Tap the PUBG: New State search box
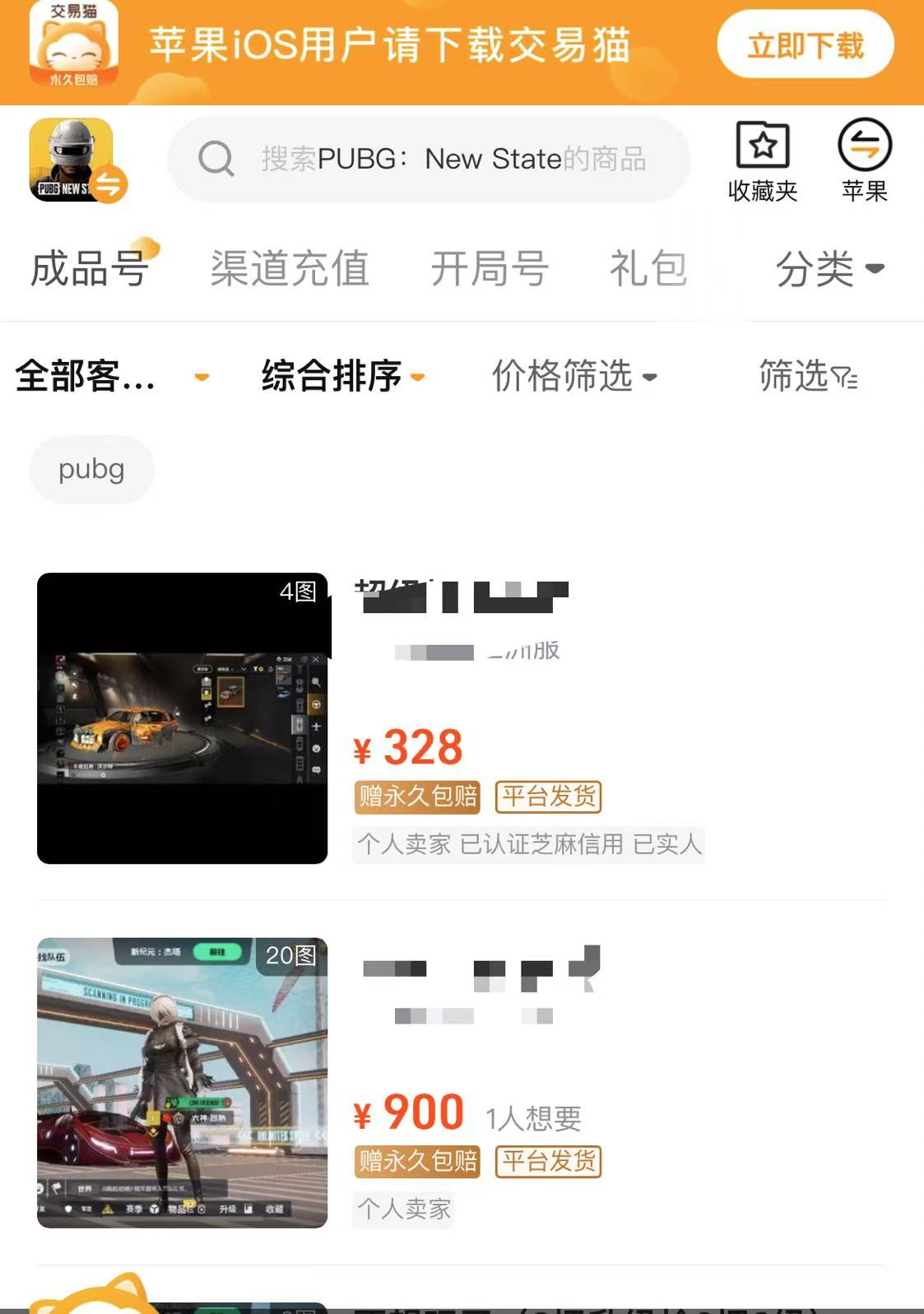 (428, 159)
